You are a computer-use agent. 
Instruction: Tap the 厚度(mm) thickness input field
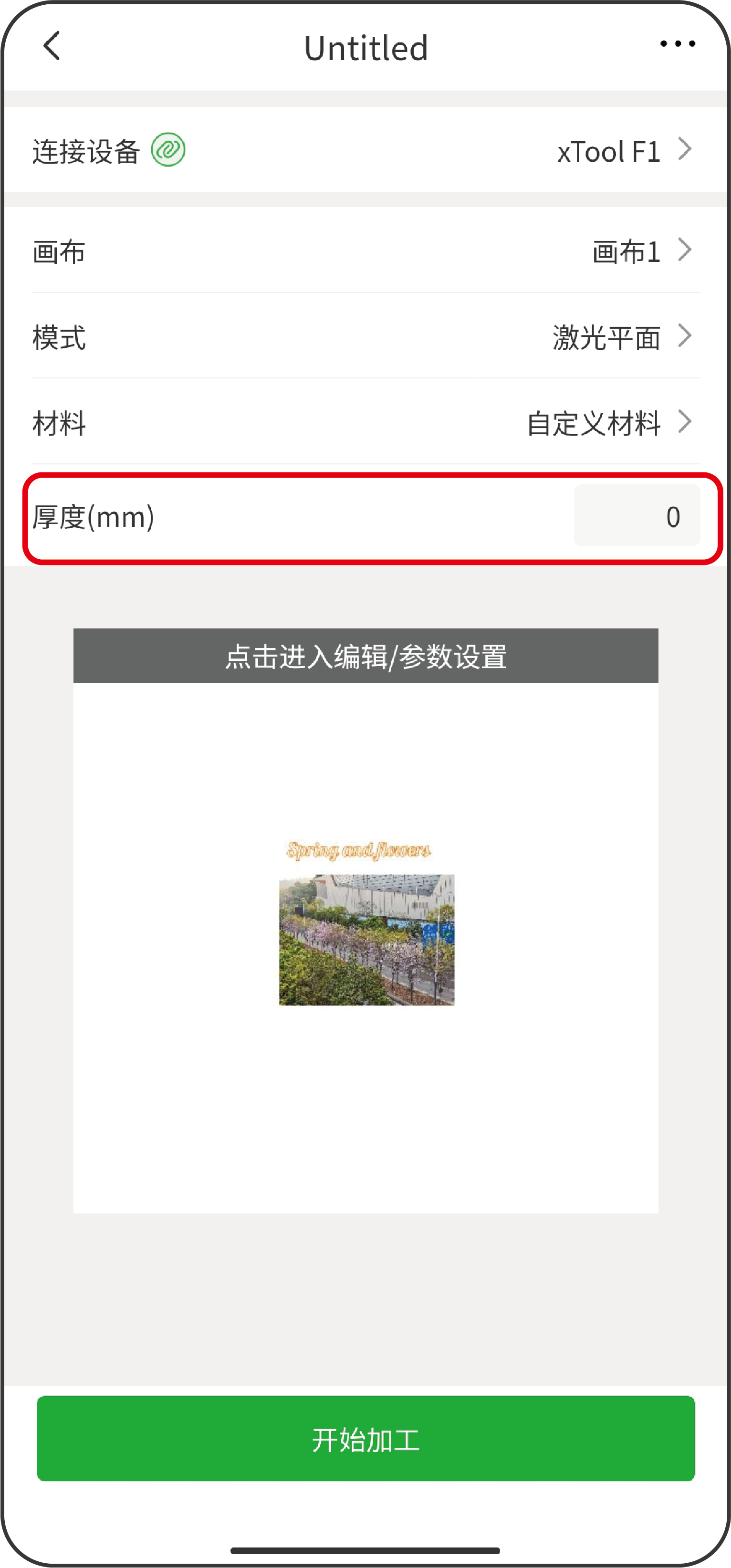pyautogui.click(x=637, y=516)
